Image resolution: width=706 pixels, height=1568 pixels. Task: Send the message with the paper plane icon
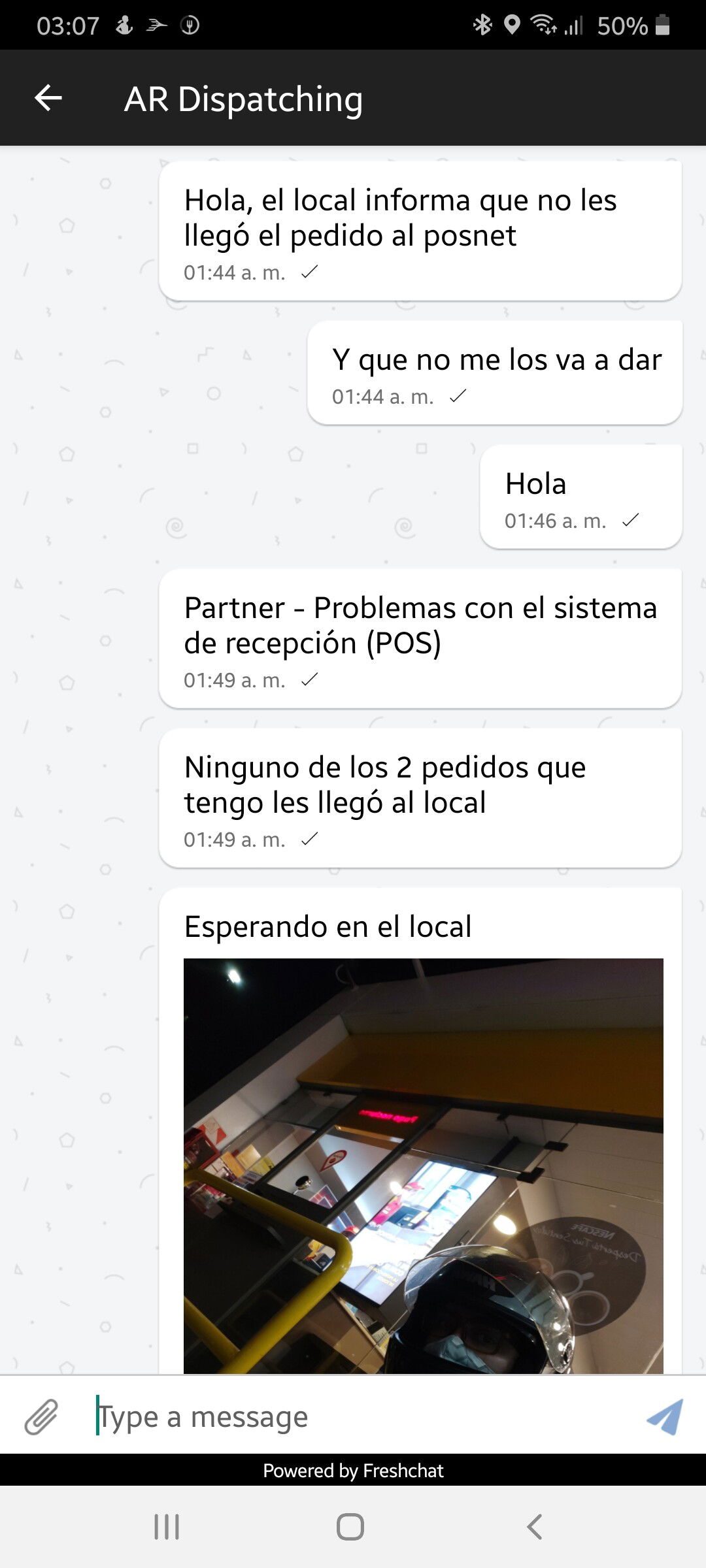664,1416
